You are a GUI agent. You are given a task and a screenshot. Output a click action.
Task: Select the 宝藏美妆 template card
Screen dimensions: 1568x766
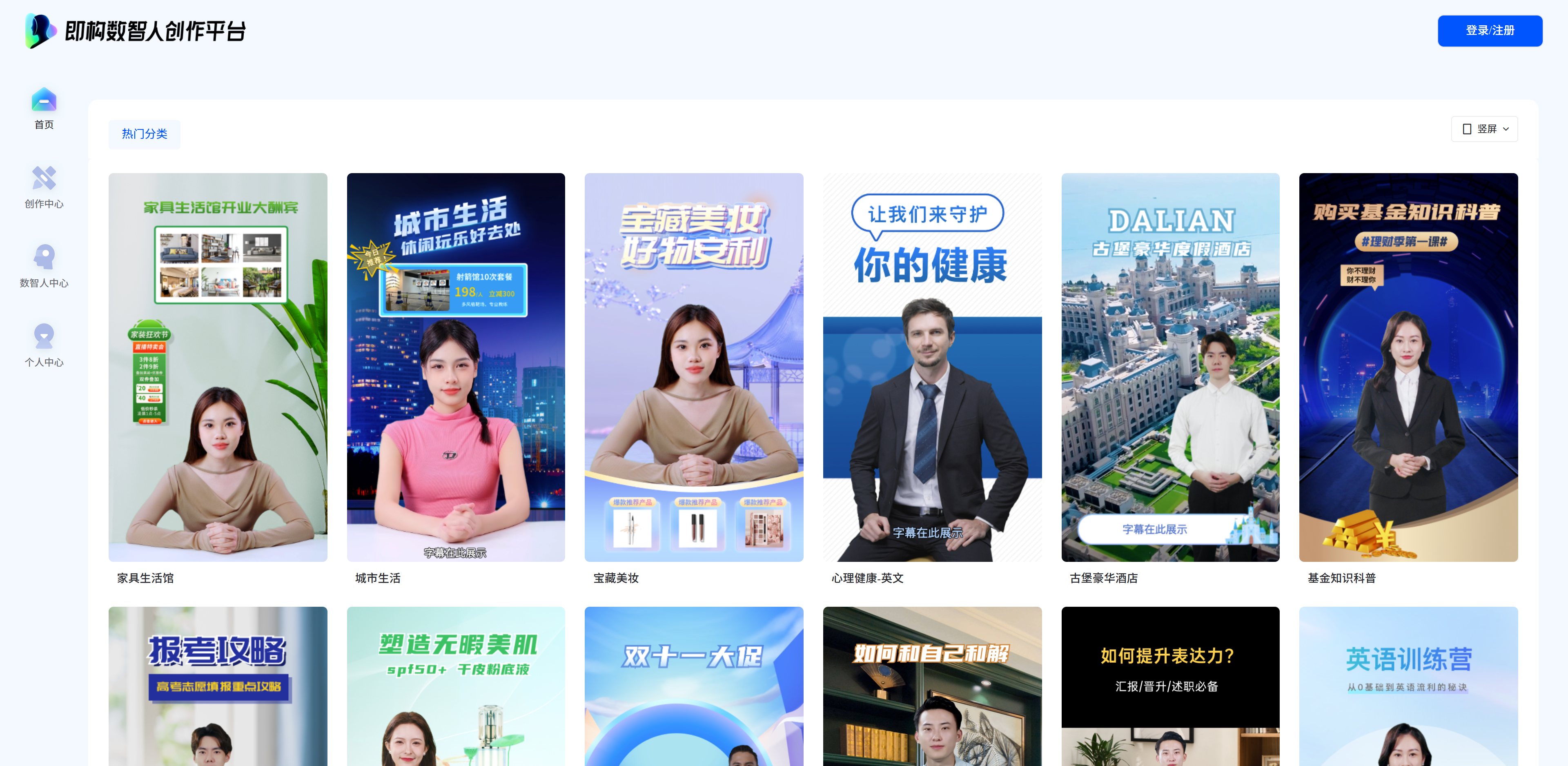click(693, 367)
